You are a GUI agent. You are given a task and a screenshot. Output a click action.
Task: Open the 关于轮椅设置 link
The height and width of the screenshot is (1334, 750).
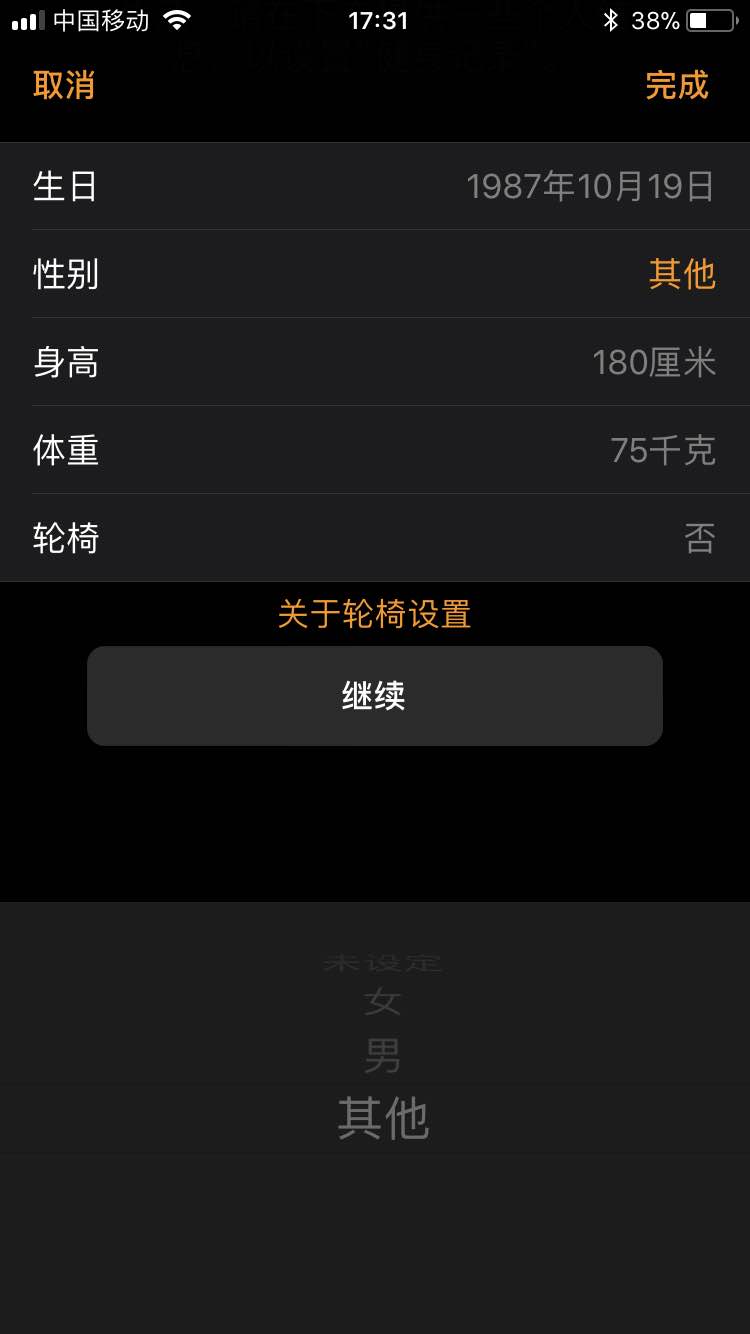coord(374,614)
